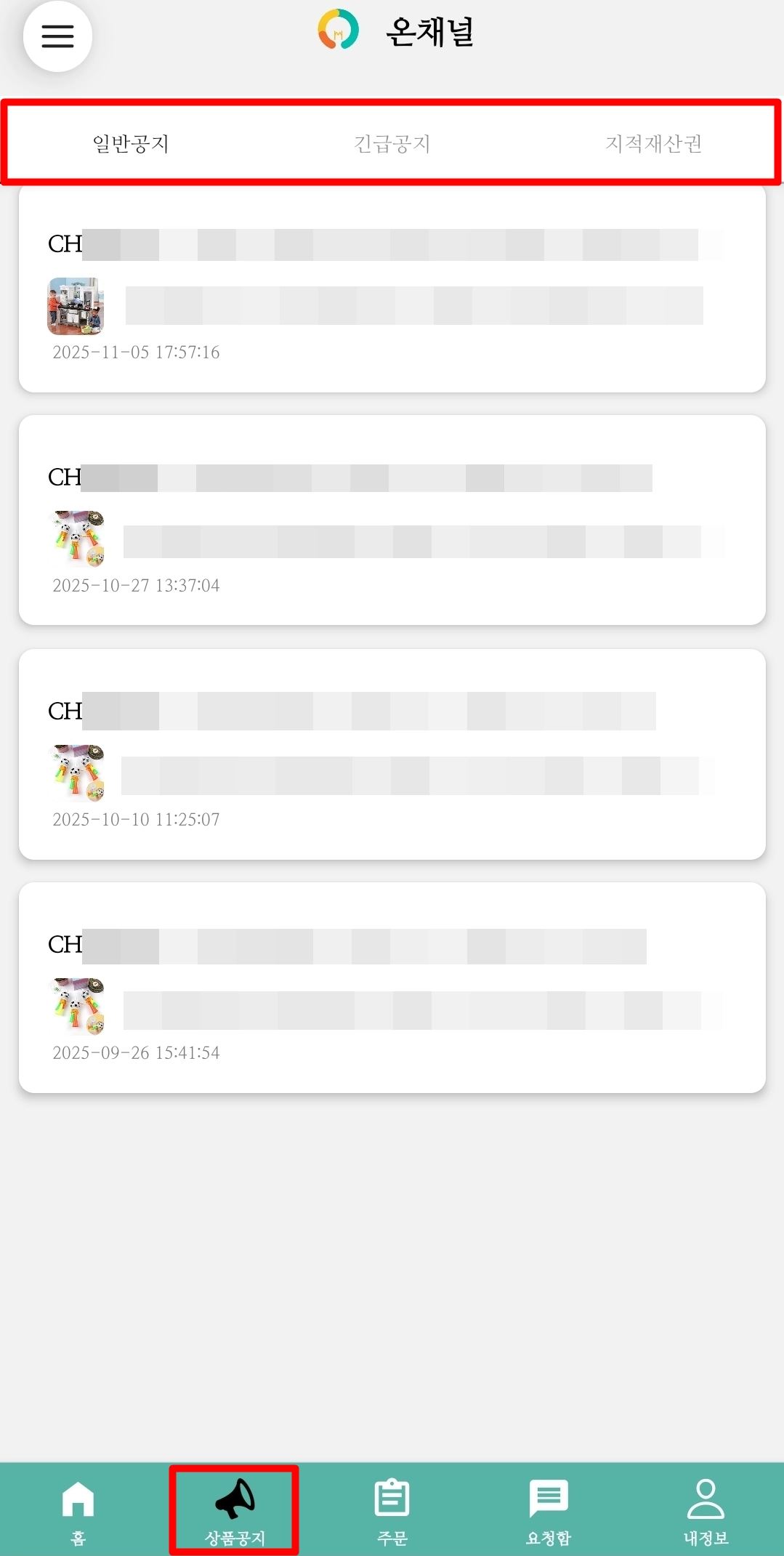Switch to the 지적재산권 tab

point(653,143)
